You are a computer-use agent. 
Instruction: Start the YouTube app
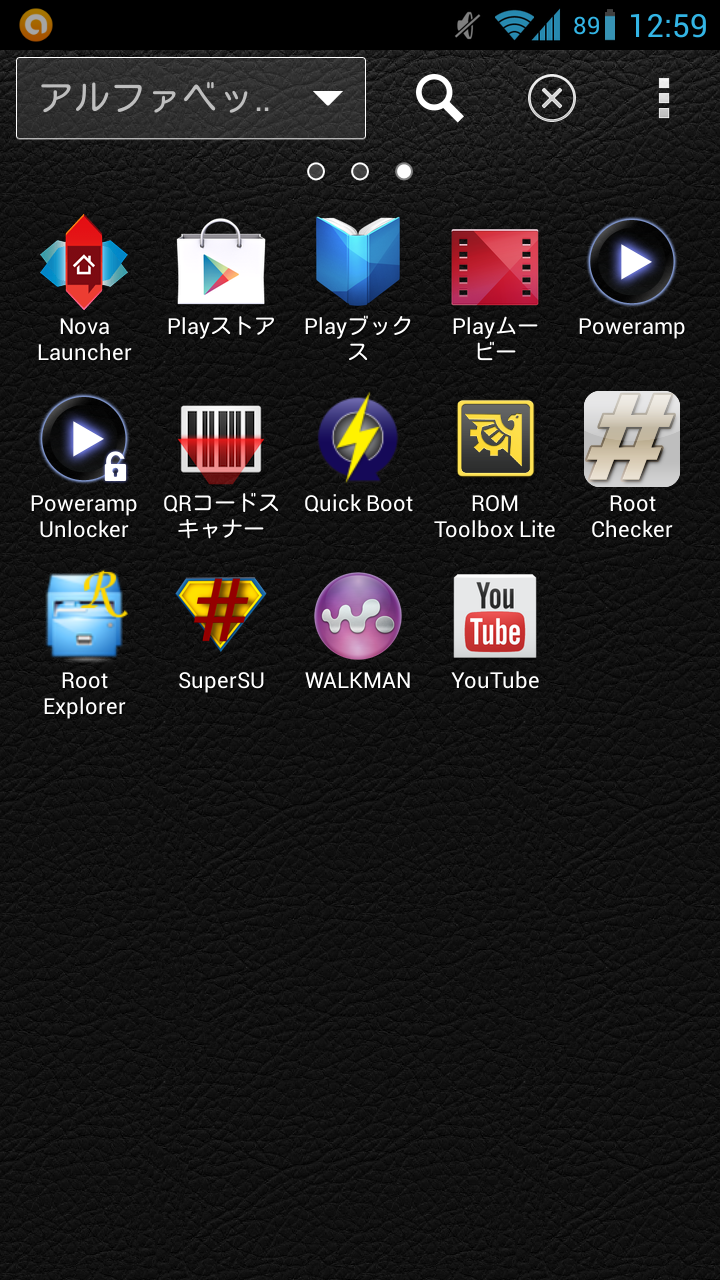[x=494, y=616]
